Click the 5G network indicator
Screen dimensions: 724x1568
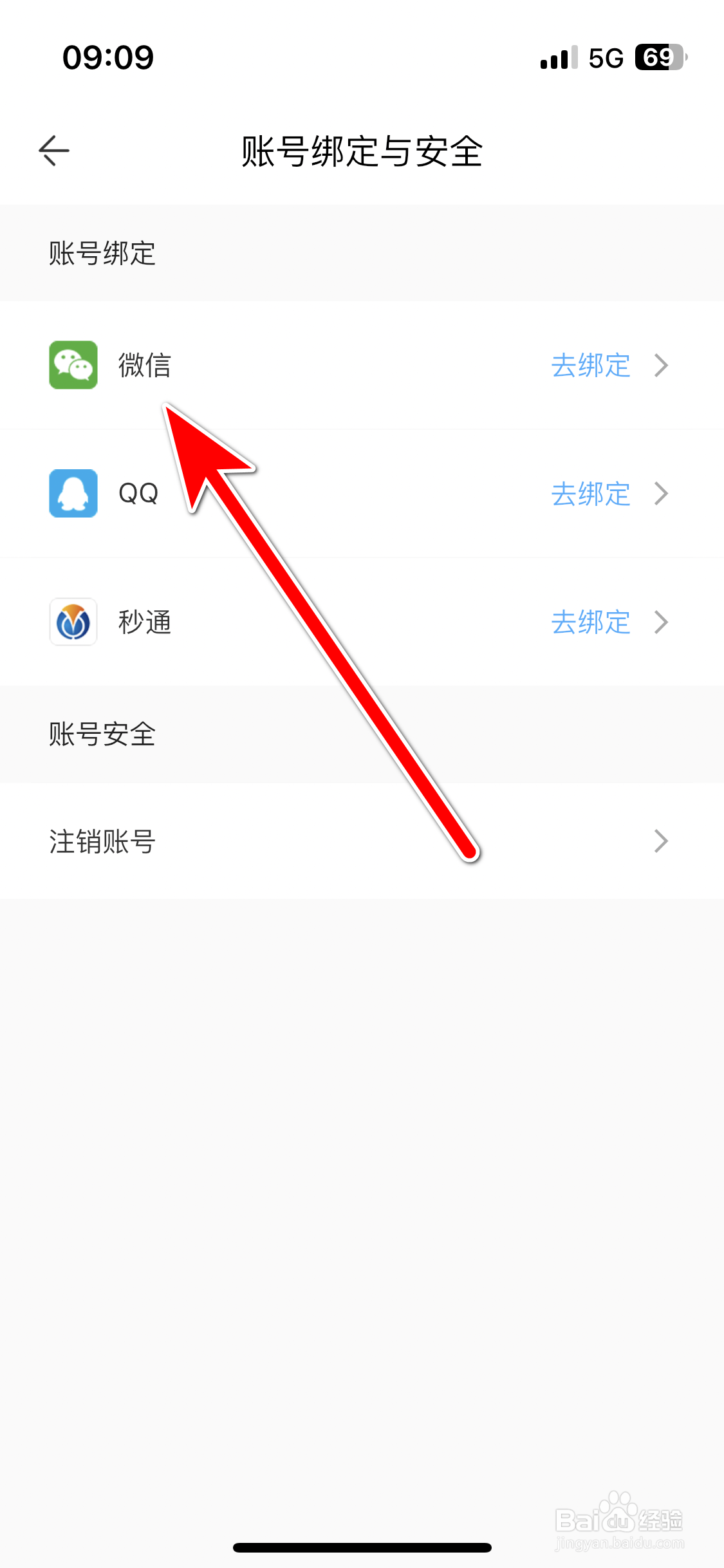[604, 57]
